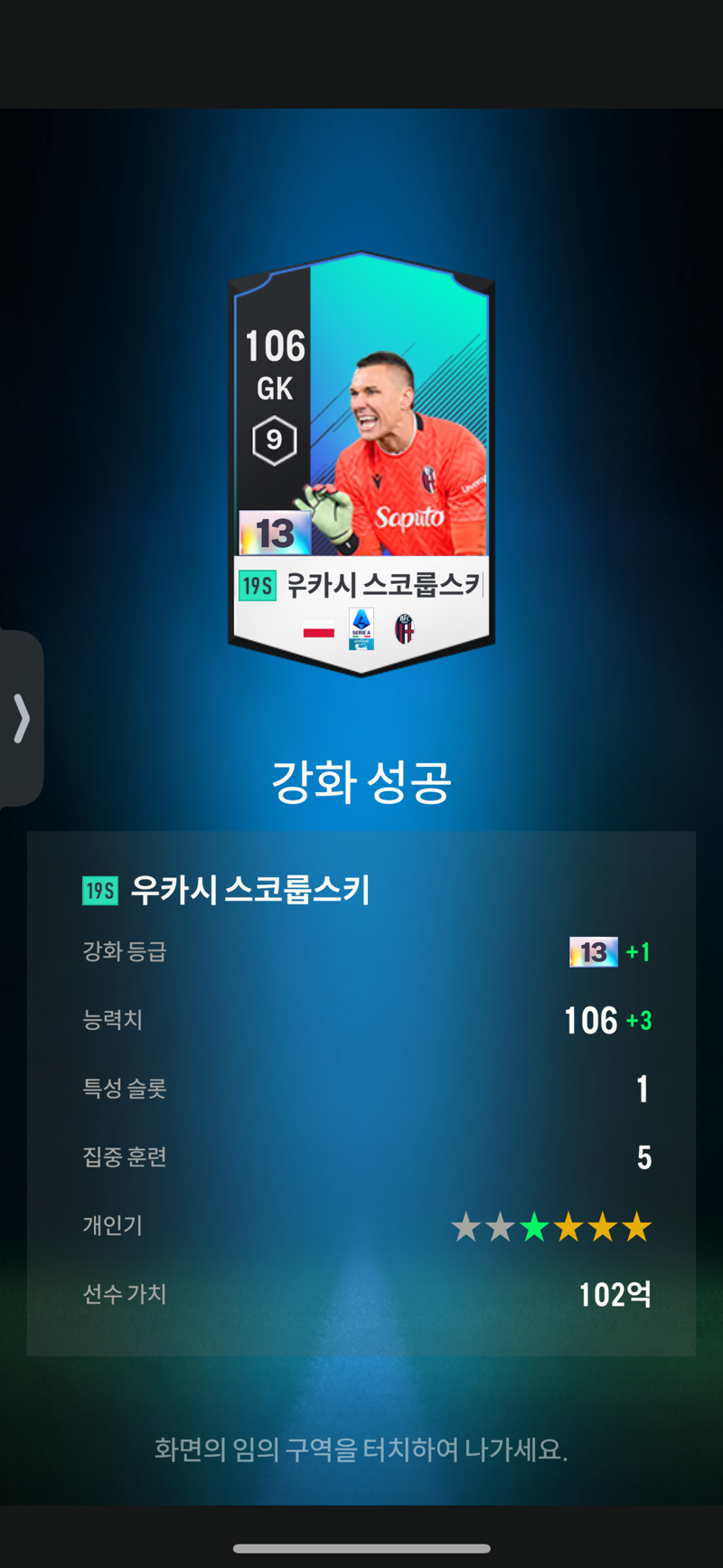Screen dimensions: 723x1568
Task: Expand the side panel arrow handle
Action: [x=22, y=718]
